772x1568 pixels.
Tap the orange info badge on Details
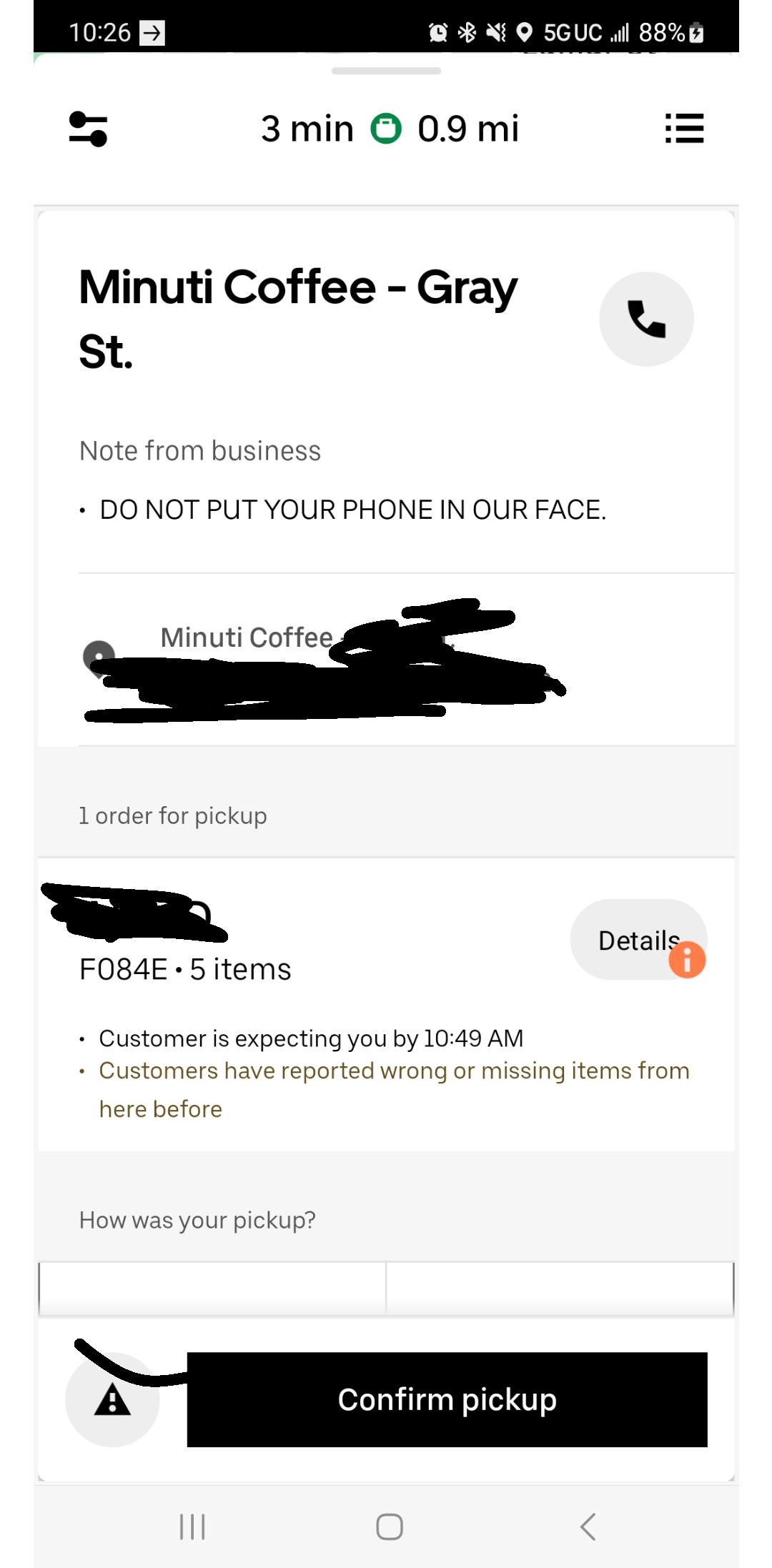(686, 958)
